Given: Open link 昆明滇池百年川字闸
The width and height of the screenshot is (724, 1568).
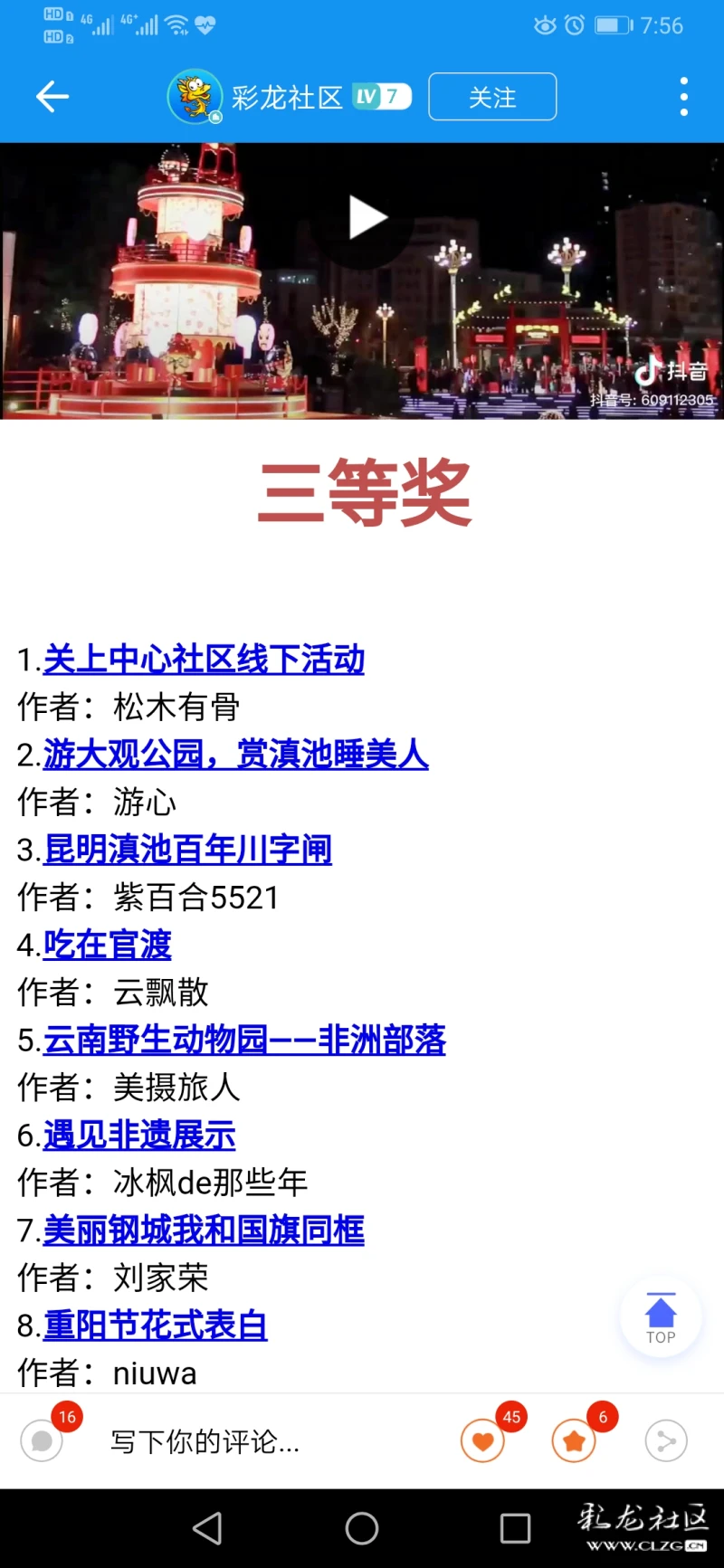Looking at the screenshot, I should tap(187, 850).
